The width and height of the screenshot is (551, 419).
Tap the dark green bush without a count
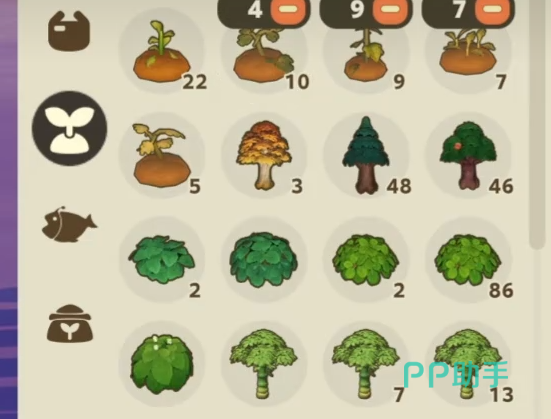264,259
